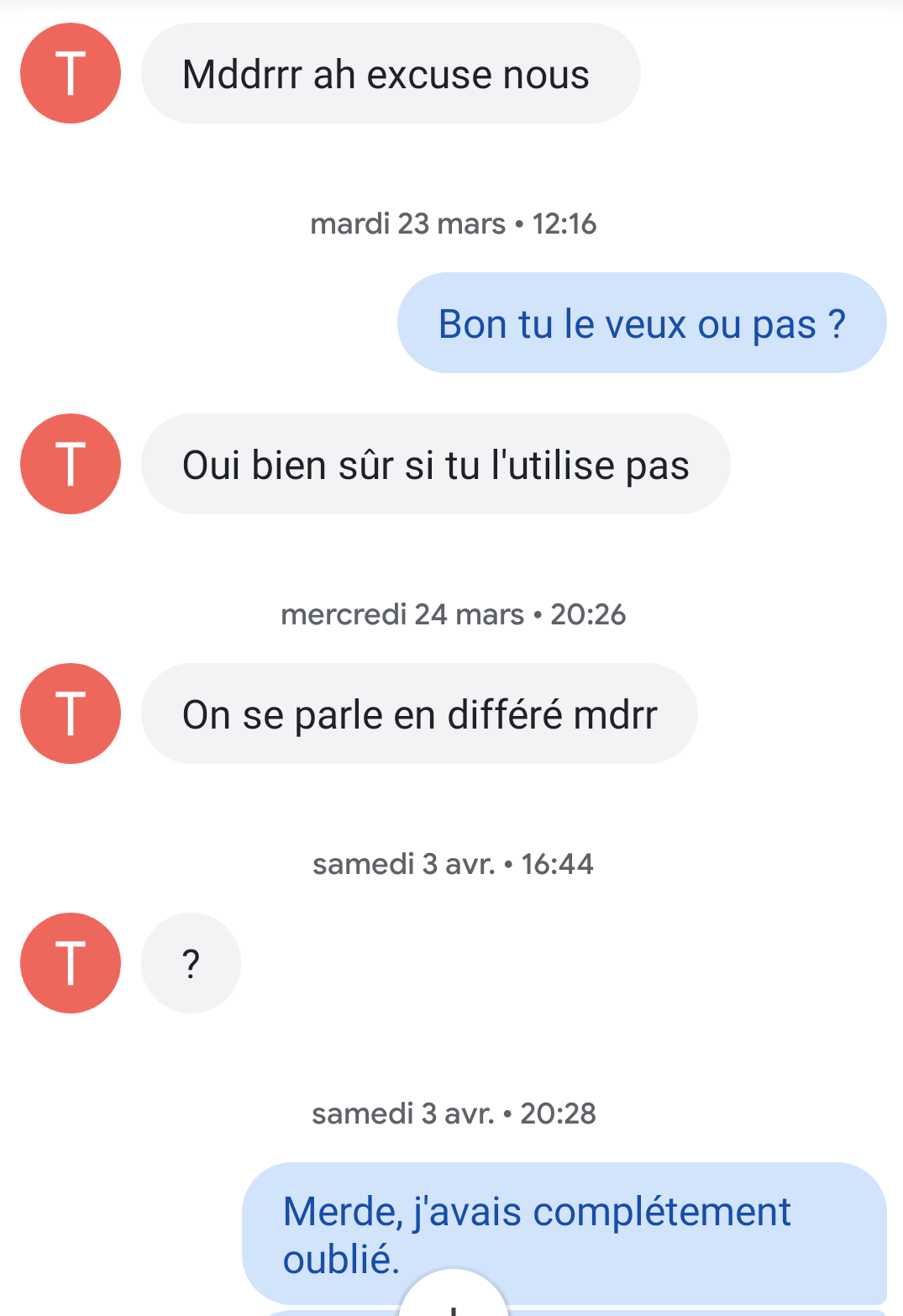The image size is (903, 1316).
Task: Select the "Mddrrr ah excuse nous" message bubble
Action: click(x=391, y=74)
